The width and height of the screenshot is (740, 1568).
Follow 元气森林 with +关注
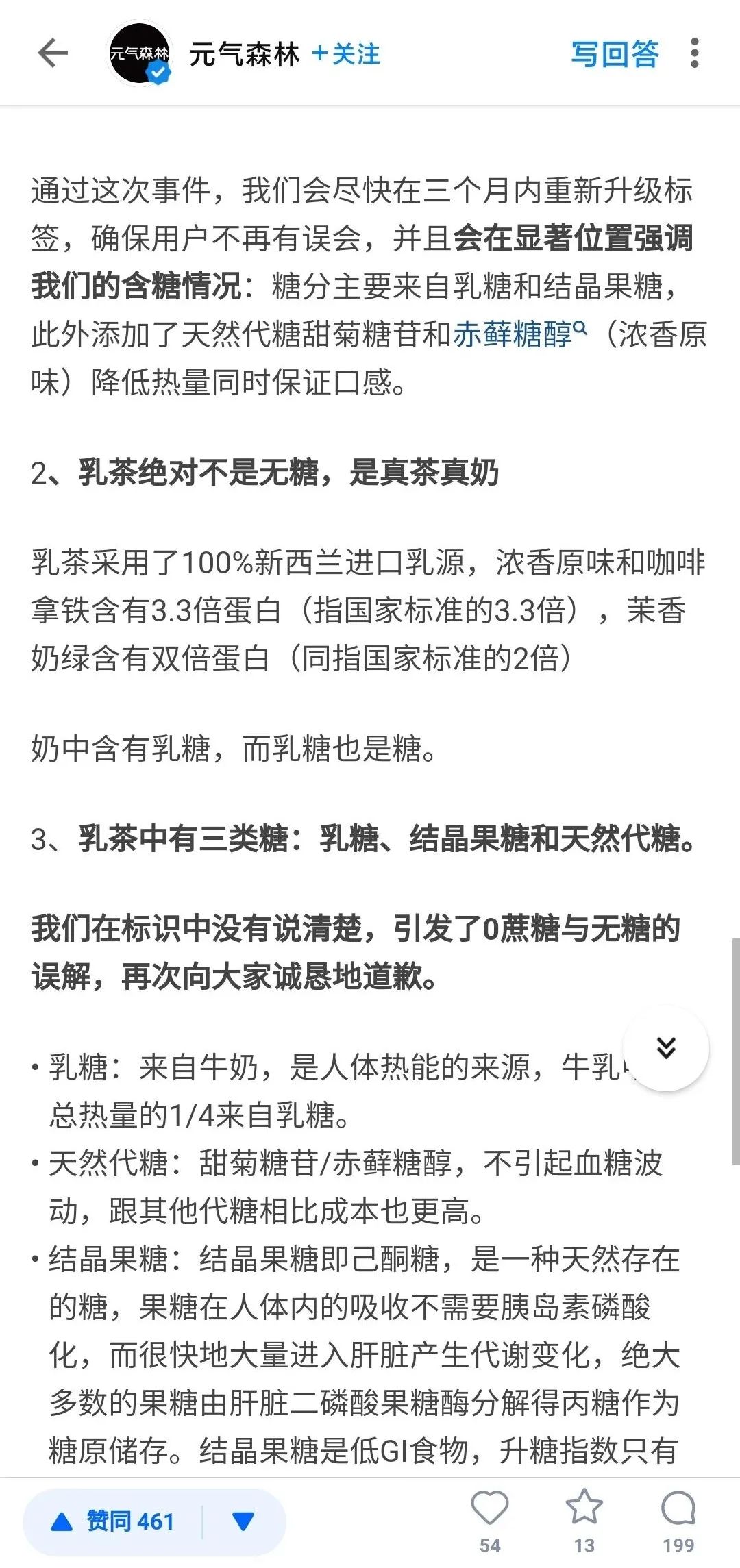pos(346,54)
